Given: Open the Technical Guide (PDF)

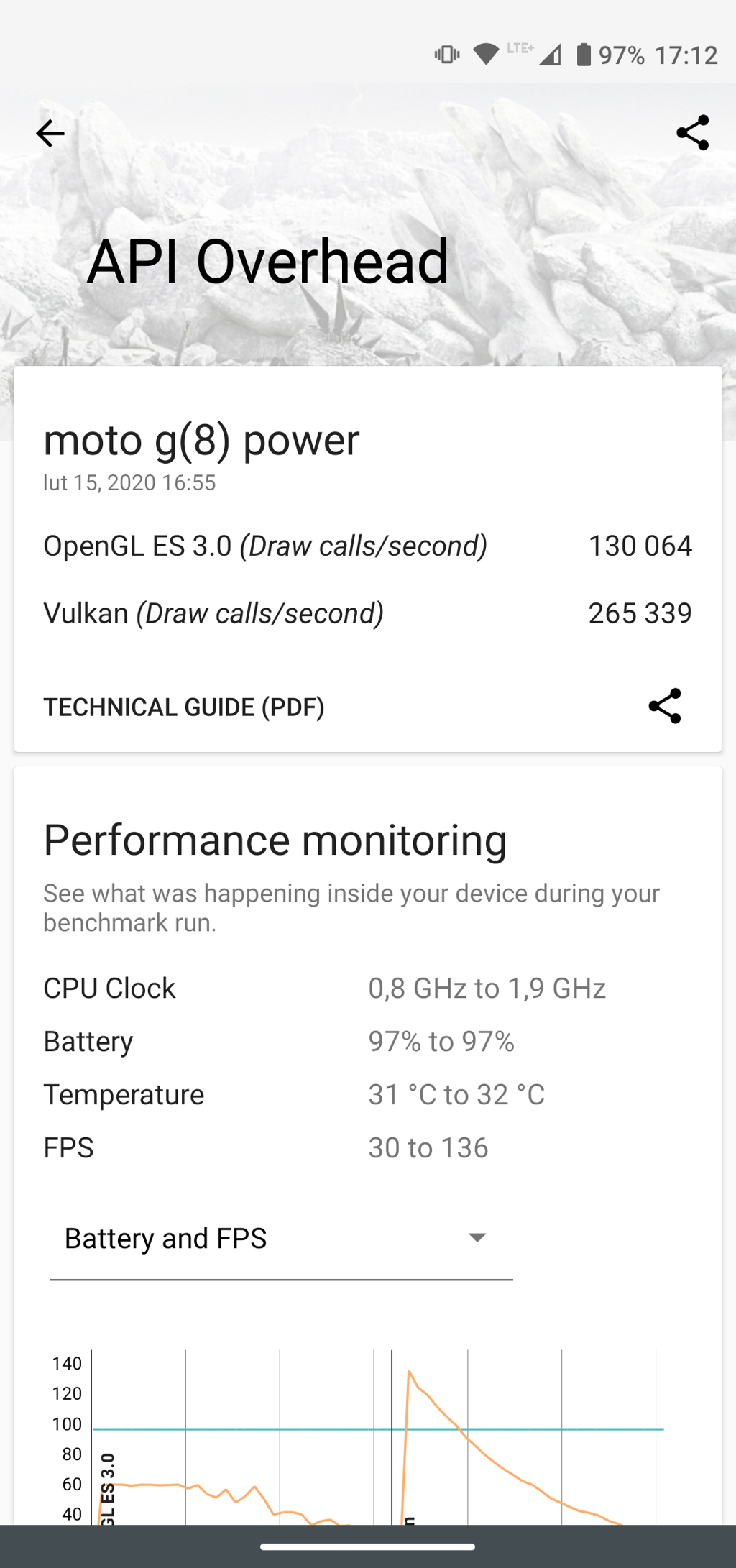Looking at the screenshot, I should tap(184, 707).
